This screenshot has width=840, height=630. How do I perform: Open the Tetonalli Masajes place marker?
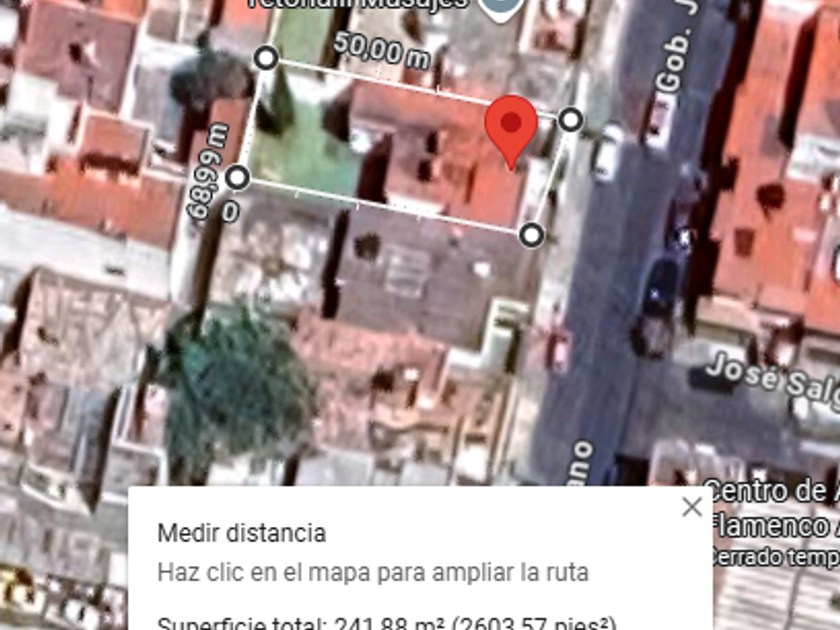(x=496, y=6)
